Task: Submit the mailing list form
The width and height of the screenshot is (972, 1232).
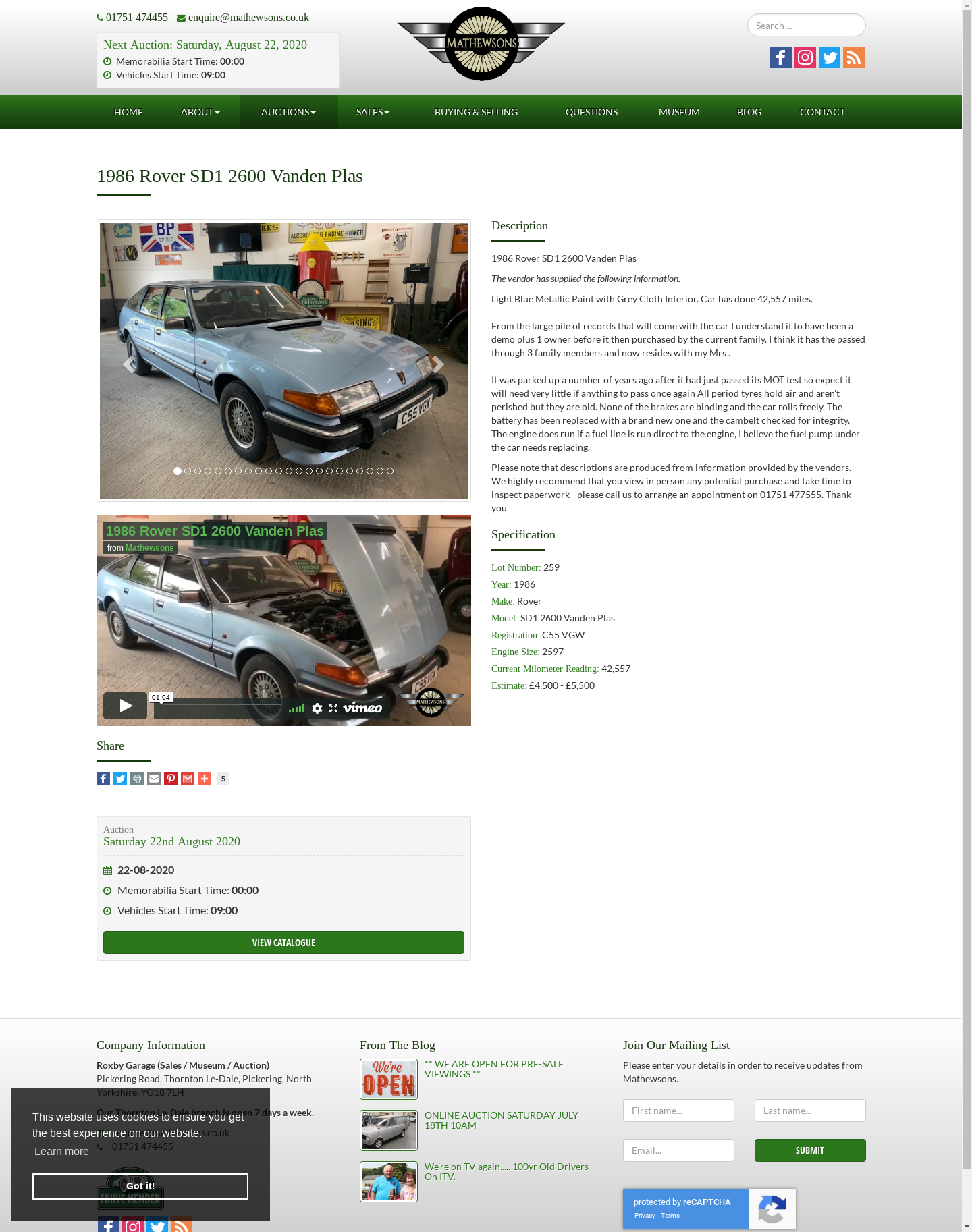Action: [809, 1150]
